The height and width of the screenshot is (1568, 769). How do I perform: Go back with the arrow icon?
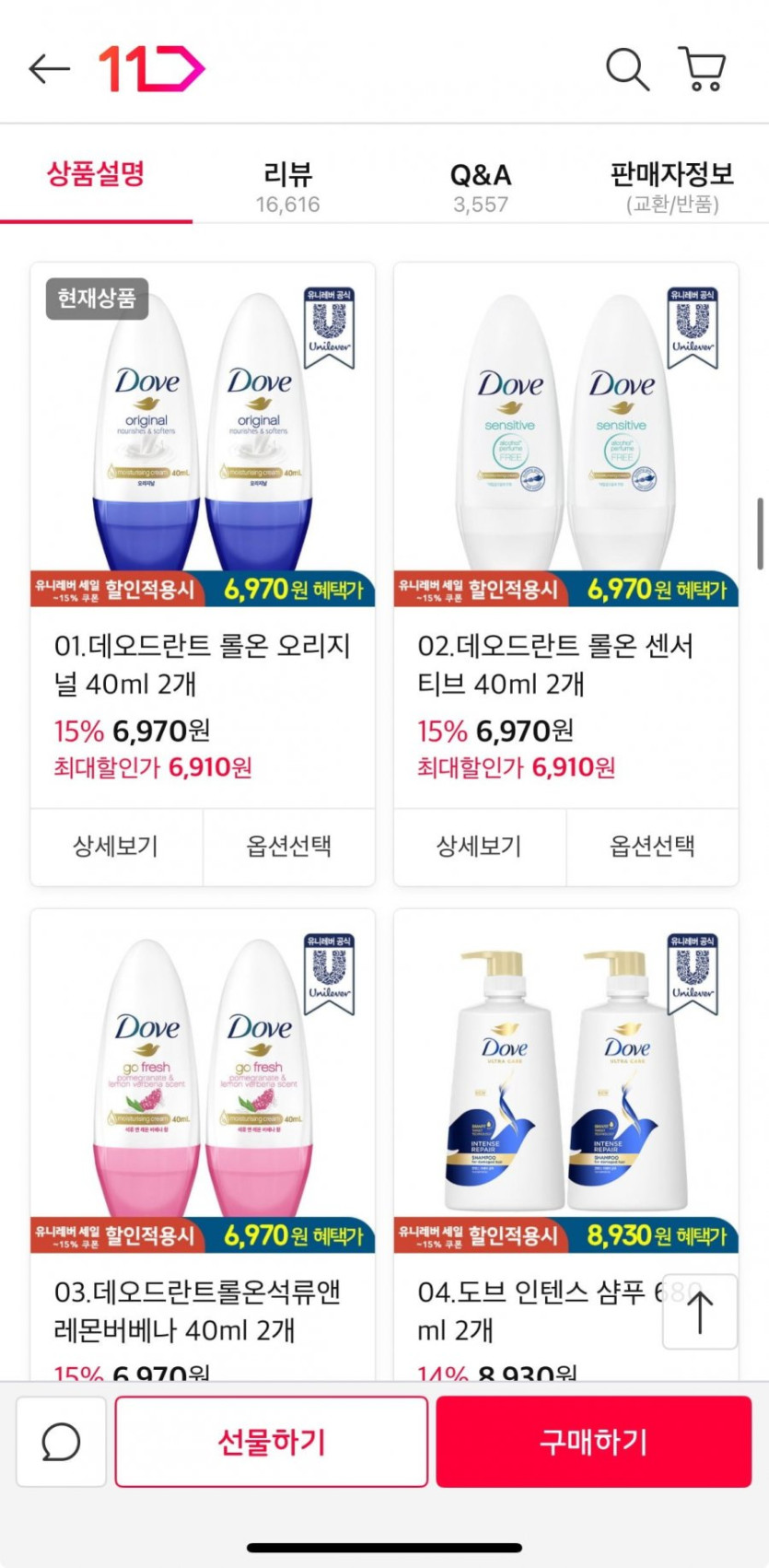(x=50, y=69)
